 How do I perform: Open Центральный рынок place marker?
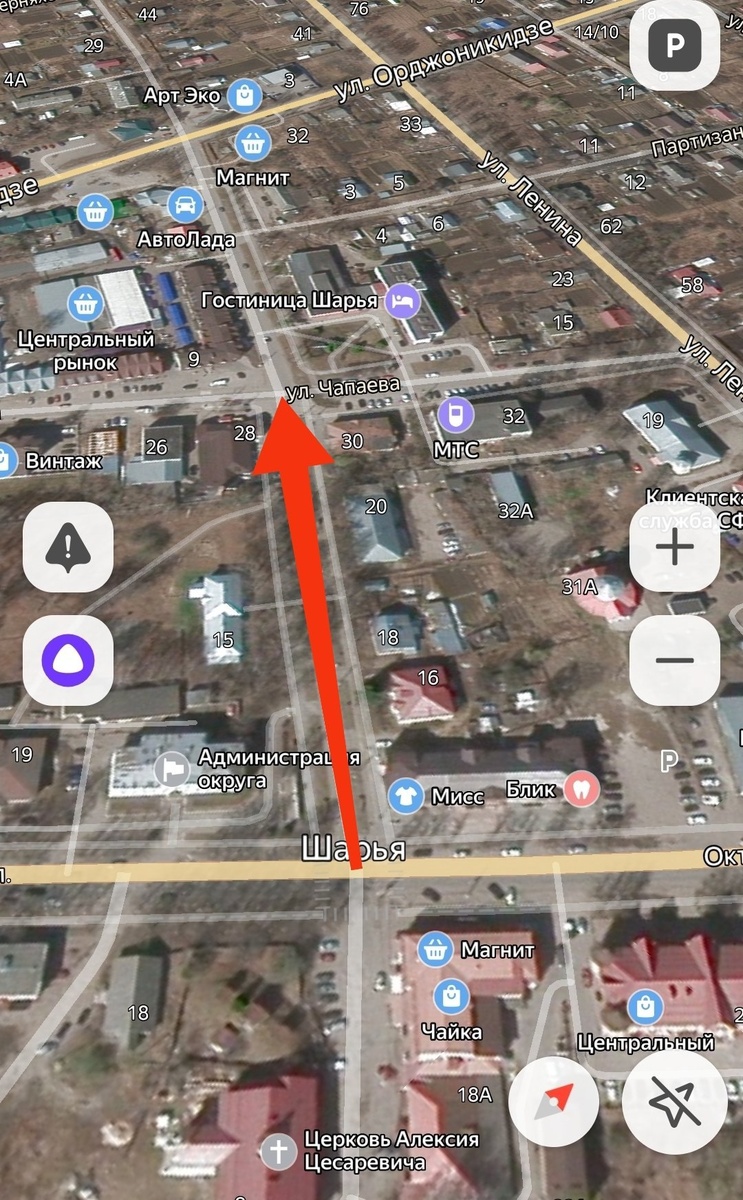[x=86, y=300]
